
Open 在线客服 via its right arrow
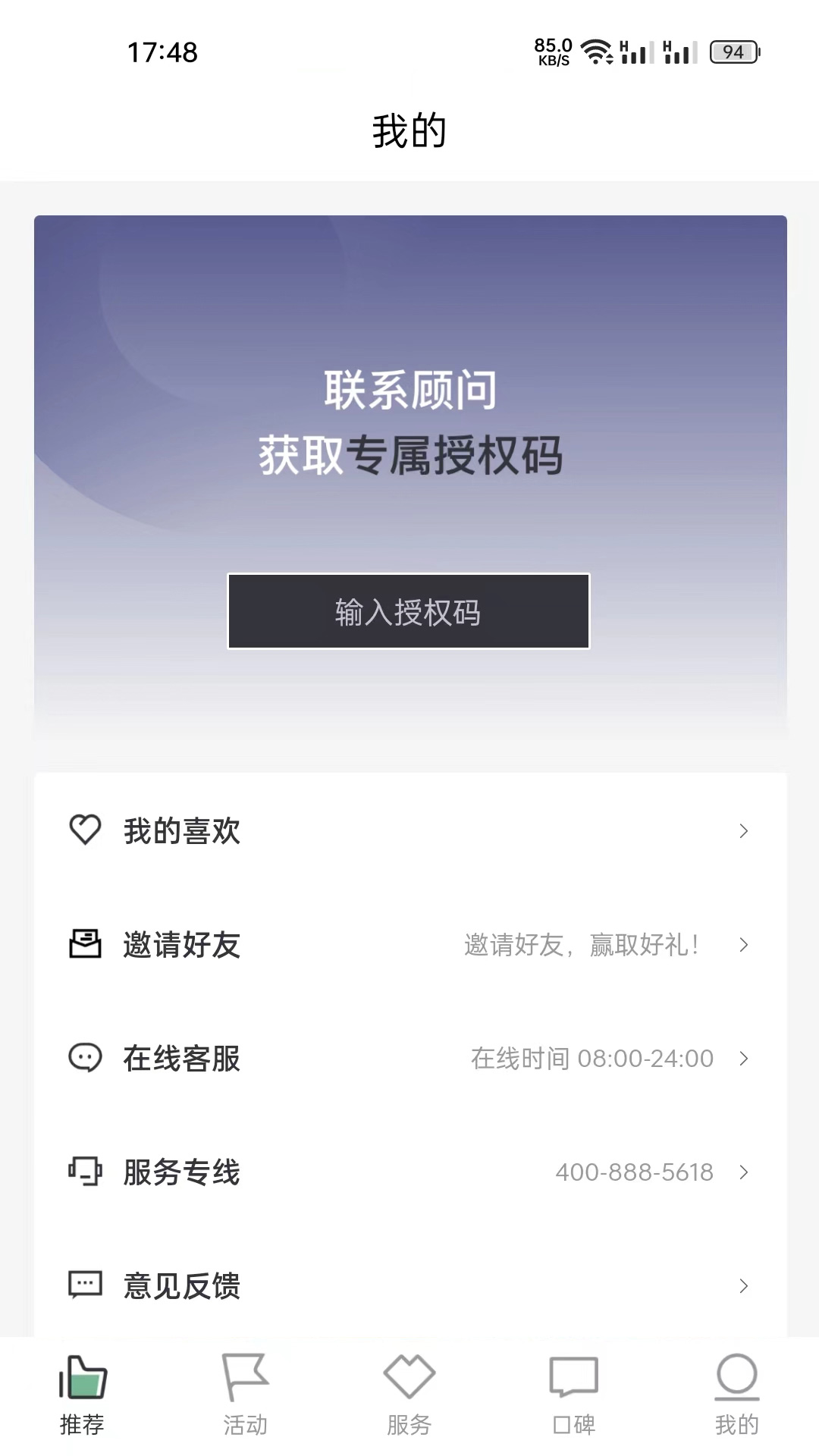click(x=742, y=1059)
